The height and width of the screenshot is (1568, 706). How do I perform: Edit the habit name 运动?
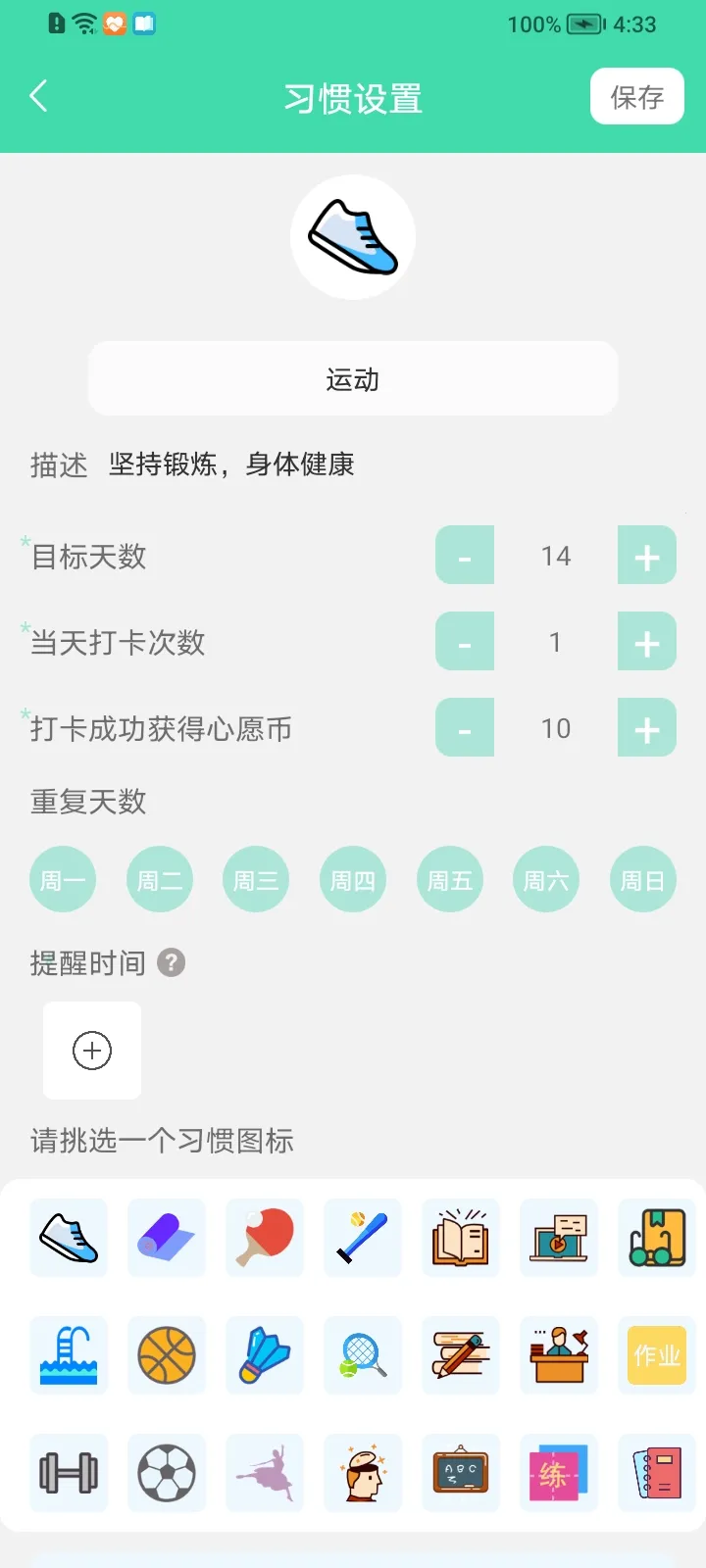click(353, 379)
